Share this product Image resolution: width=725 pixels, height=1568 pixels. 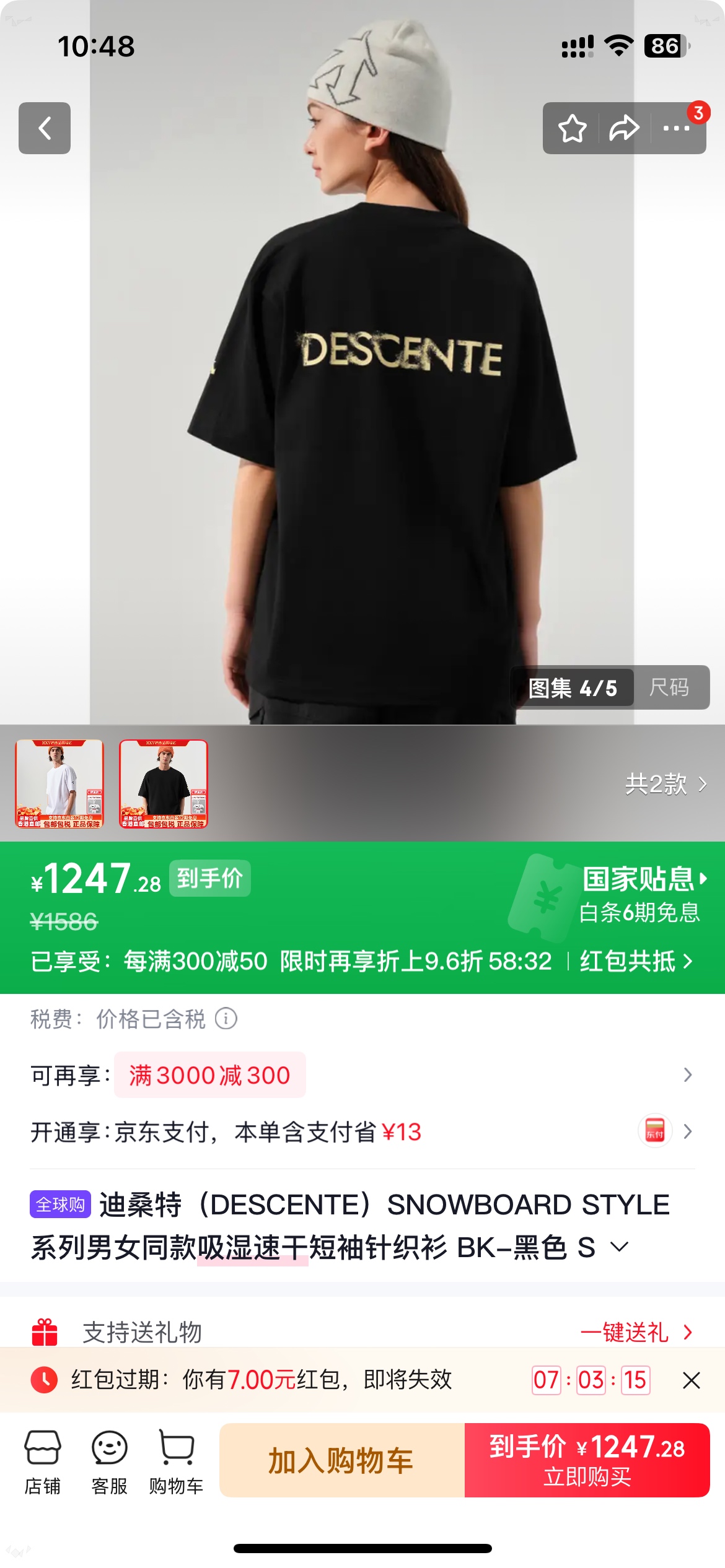point(624,128)
